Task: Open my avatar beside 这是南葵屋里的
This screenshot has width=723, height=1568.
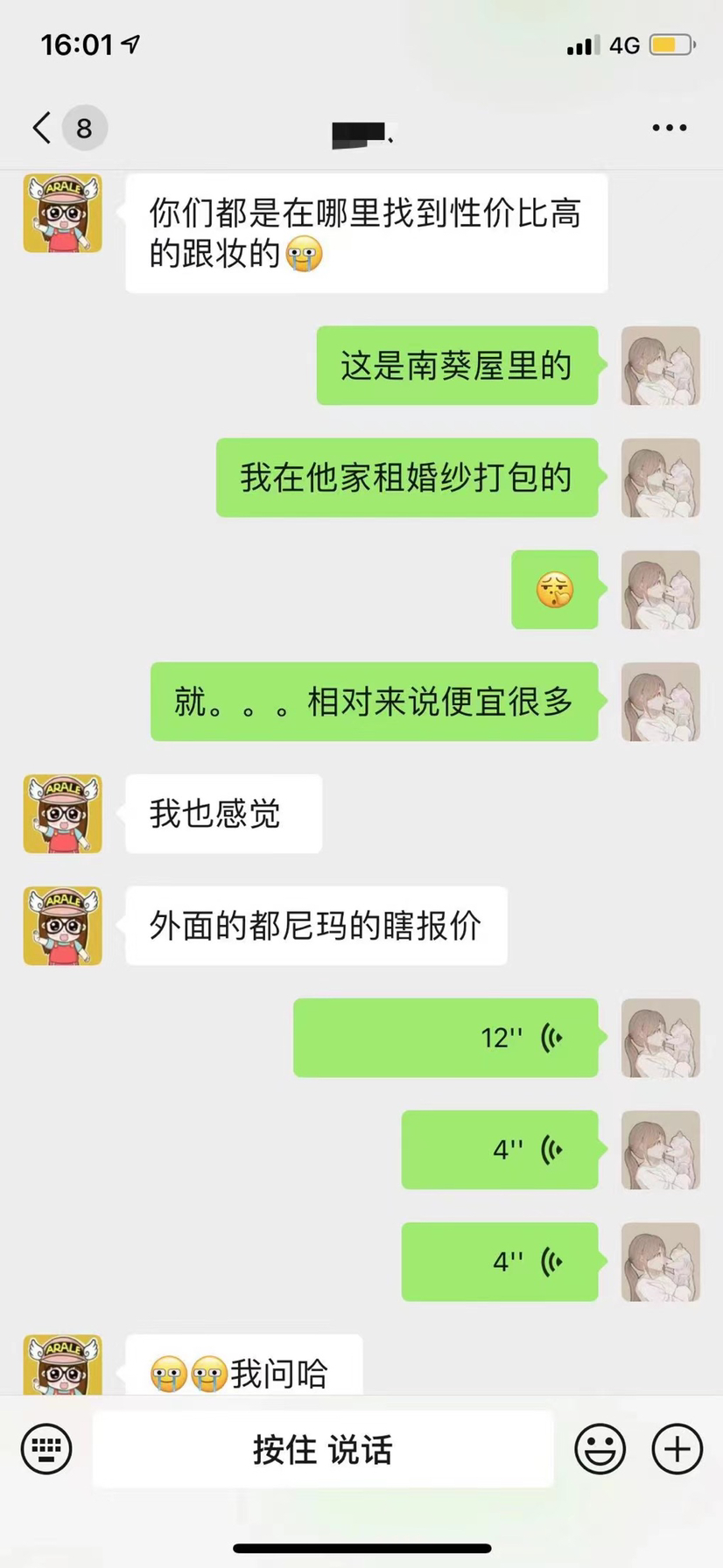Action: coord(661,366)
